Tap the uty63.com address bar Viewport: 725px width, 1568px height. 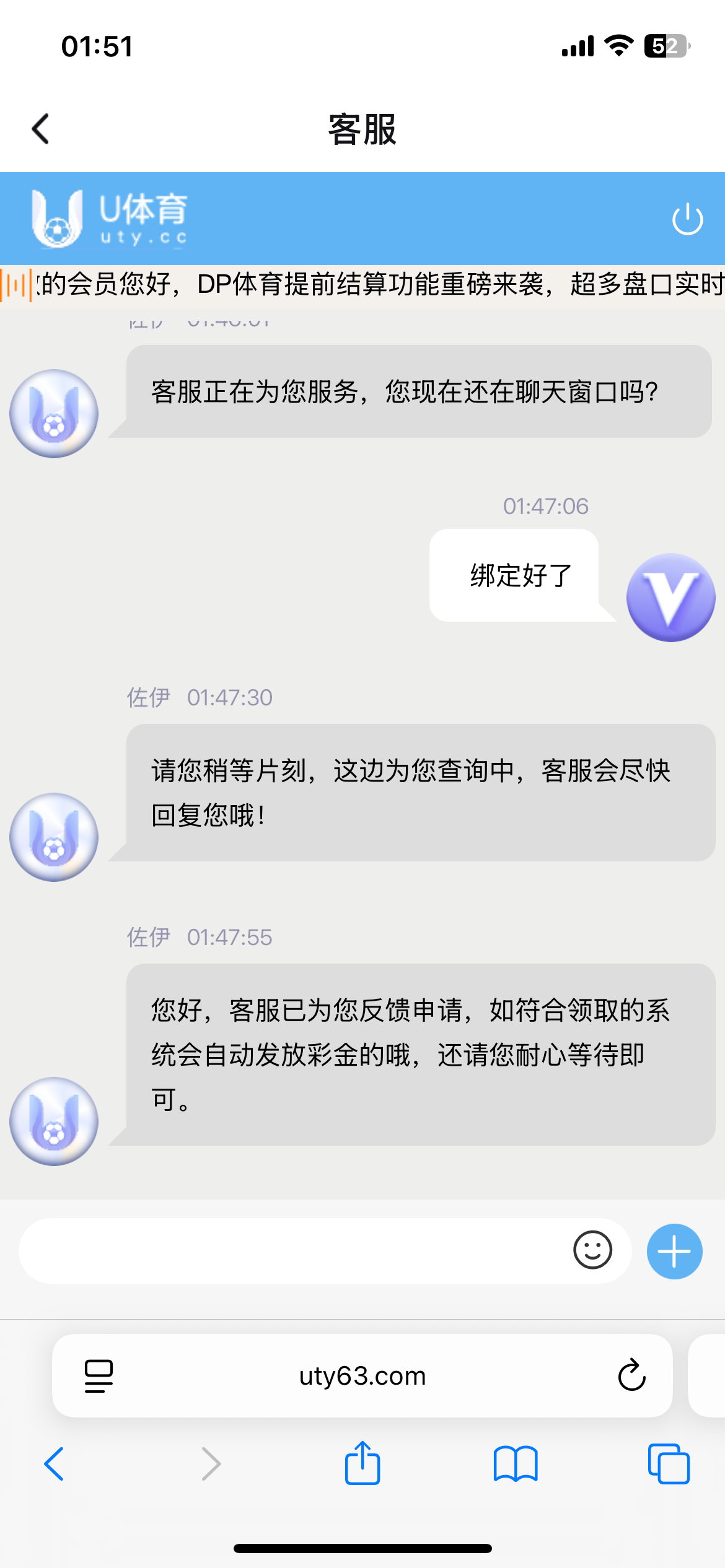(362, 1376)
